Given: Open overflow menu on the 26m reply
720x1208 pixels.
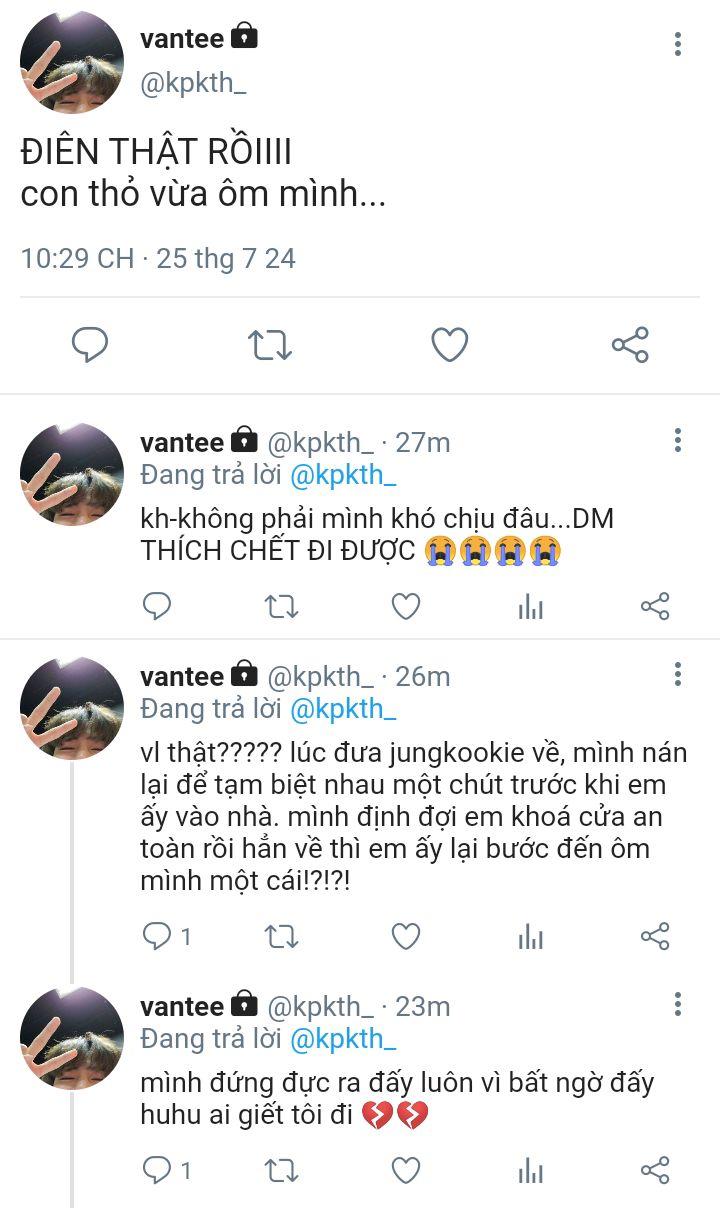Looking at the screenshot, I should point(678,675).
